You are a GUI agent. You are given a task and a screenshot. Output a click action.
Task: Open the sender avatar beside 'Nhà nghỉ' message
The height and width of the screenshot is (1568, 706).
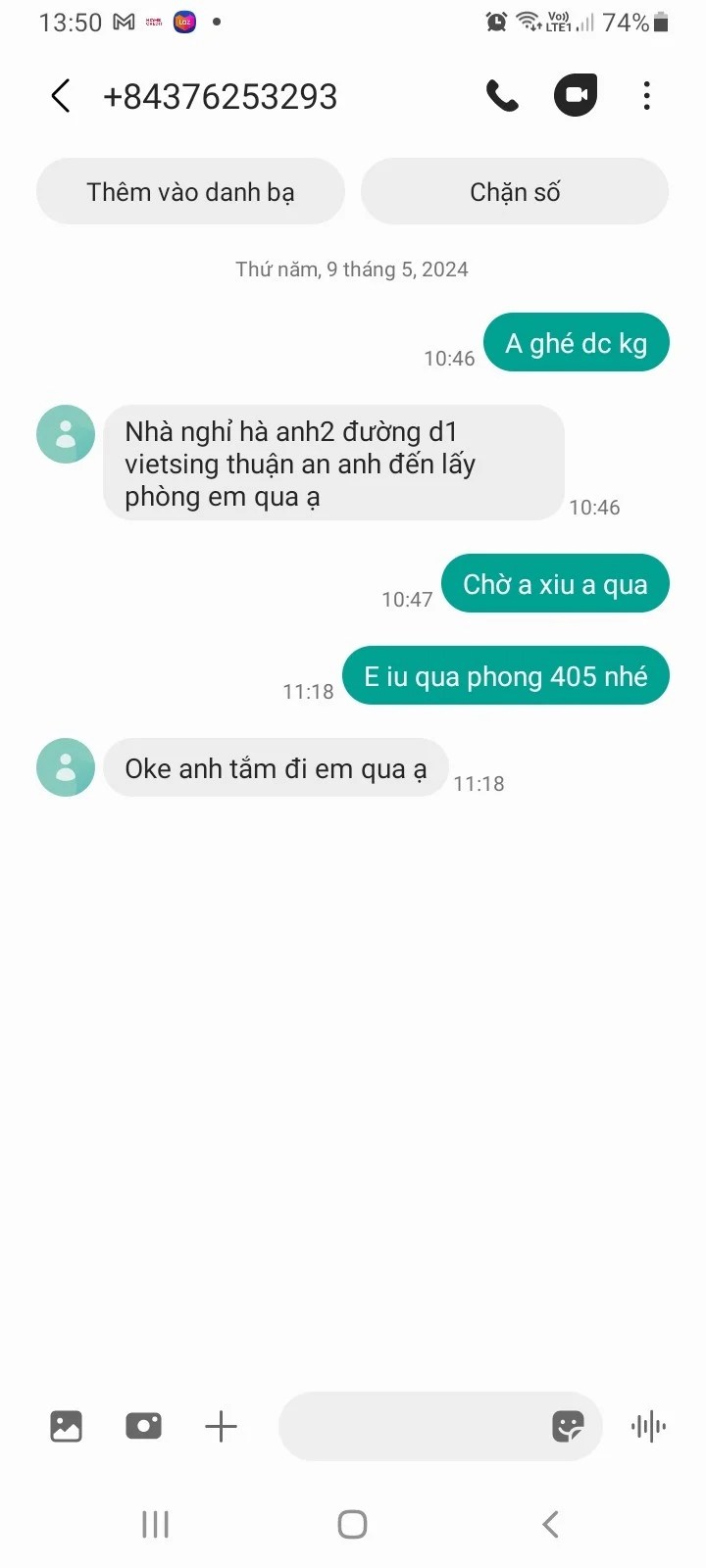(66, 434)
